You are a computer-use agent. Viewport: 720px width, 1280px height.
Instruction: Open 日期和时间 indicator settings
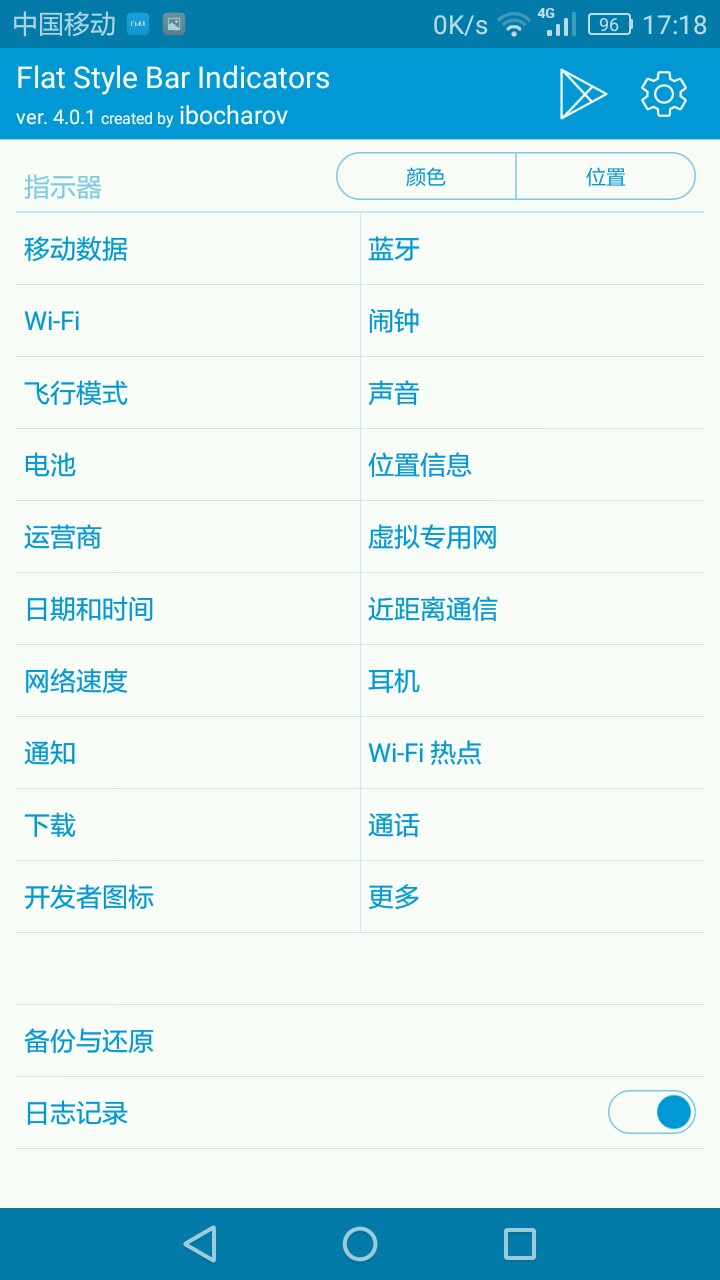point(187,609)
